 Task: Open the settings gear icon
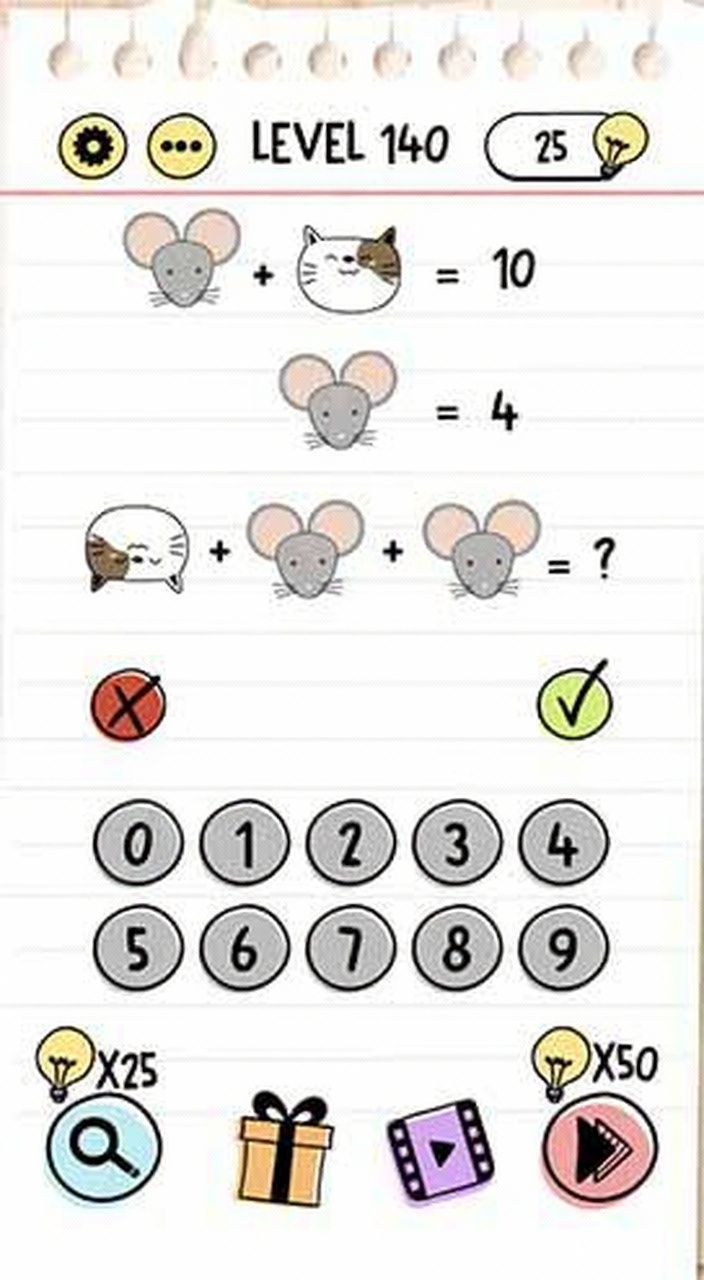pyautogui.click(x=92, y=148)
